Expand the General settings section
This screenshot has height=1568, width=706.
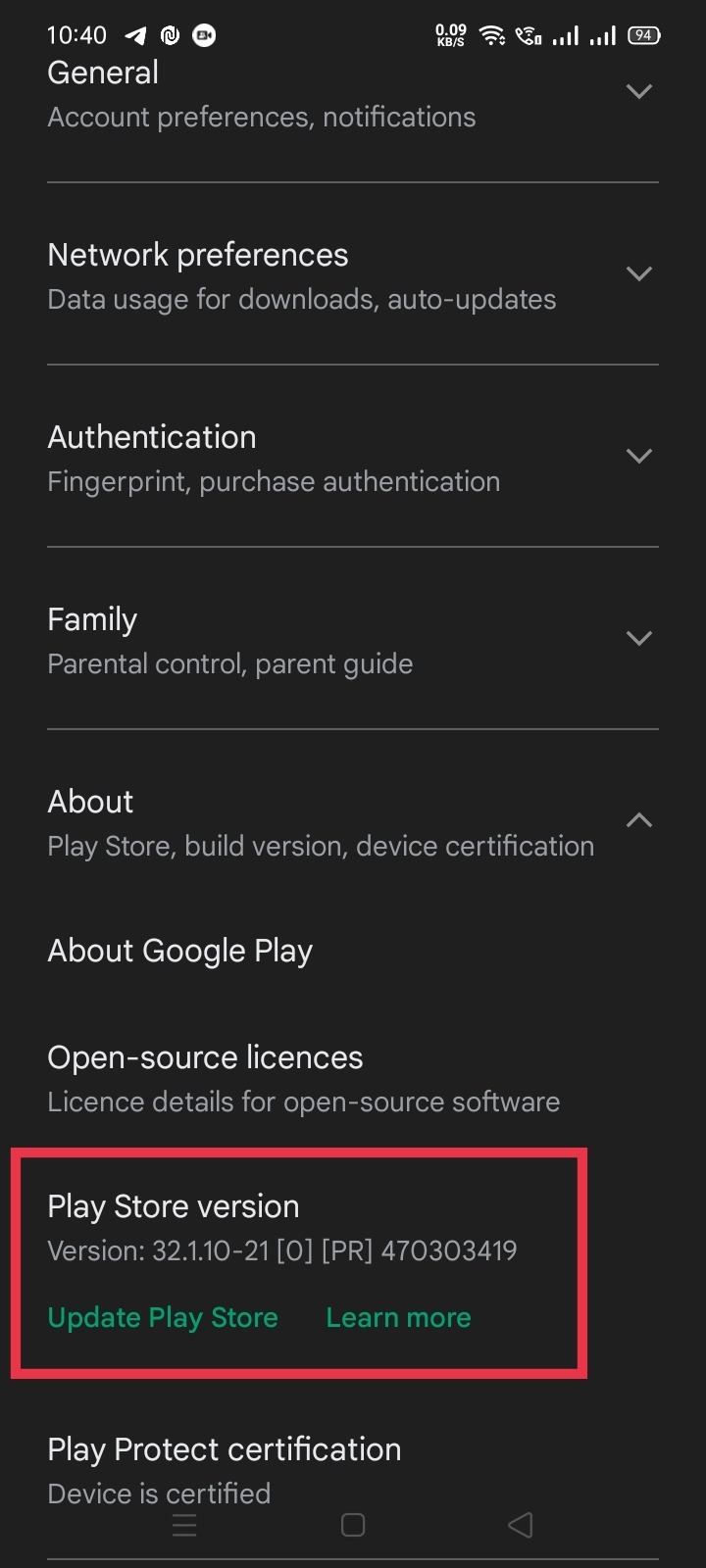tap(353, 94)
